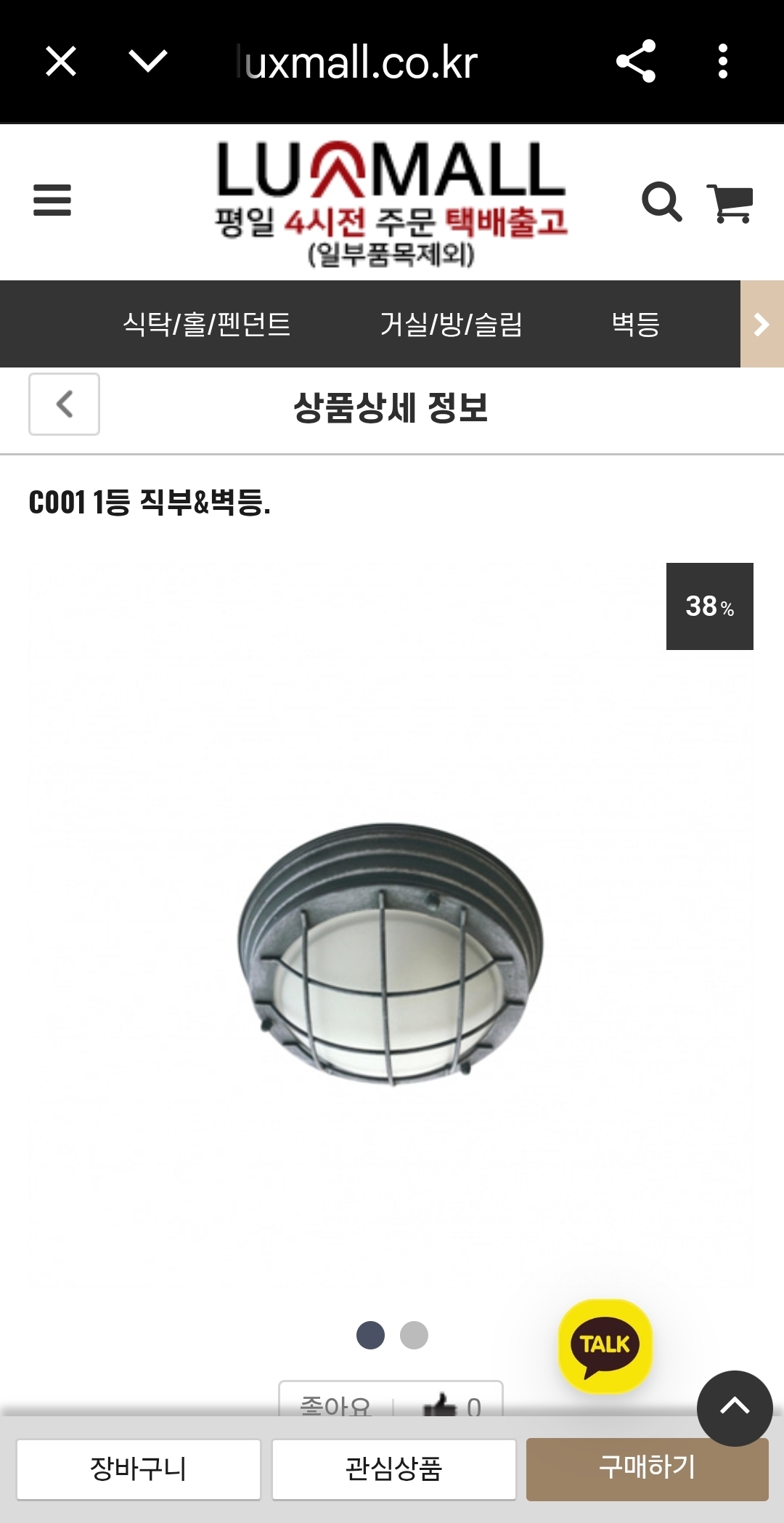This screenshot has width=784, height=1523.
Task: Close the in-app browser
Action: click(61, 62)
